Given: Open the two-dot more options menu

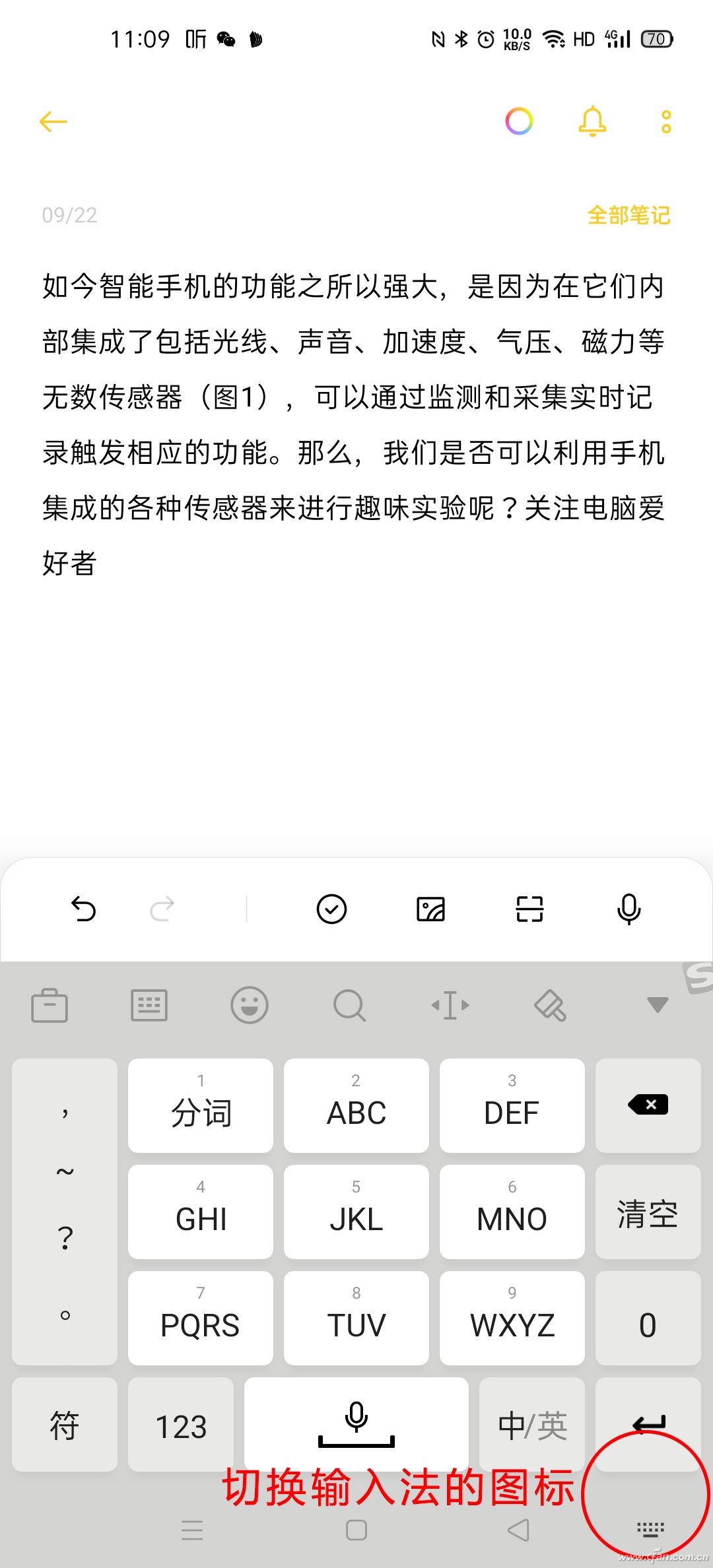Looking at the screenshot, I should click(665, 122).
